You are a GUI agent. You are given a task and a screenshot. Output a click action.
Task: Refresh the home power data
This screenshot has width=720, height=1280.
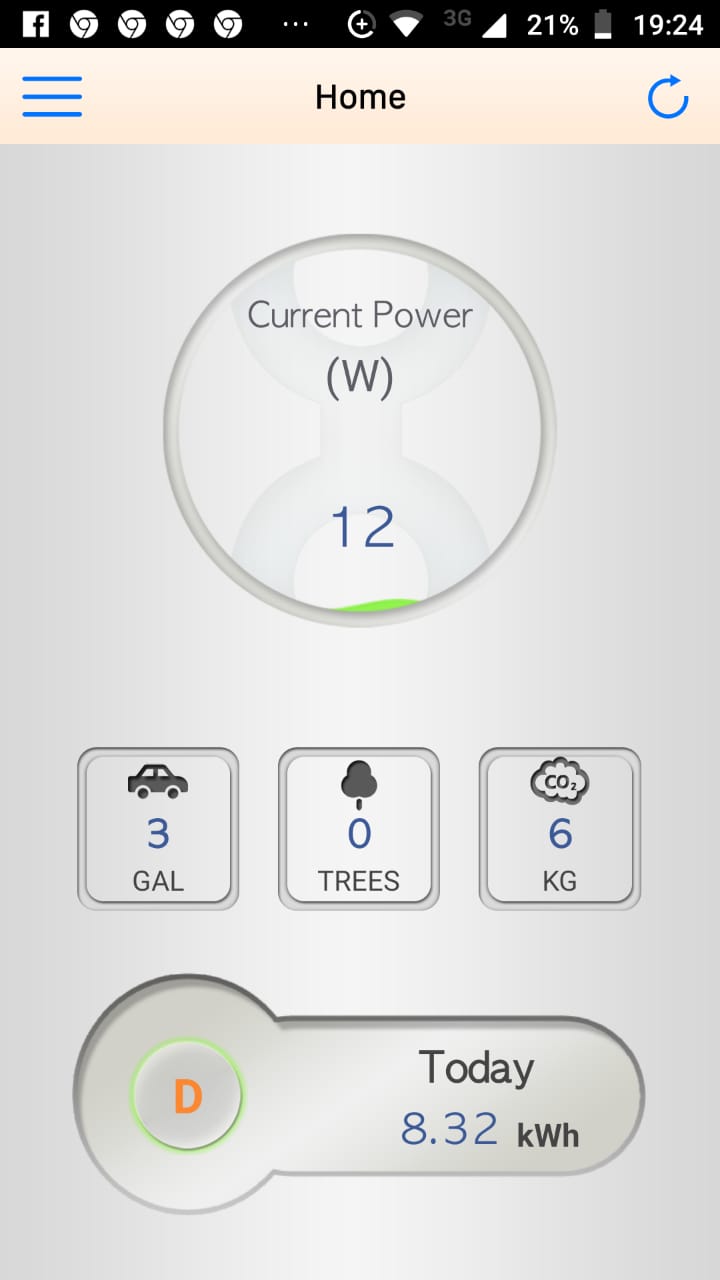[x=668, y=97]
